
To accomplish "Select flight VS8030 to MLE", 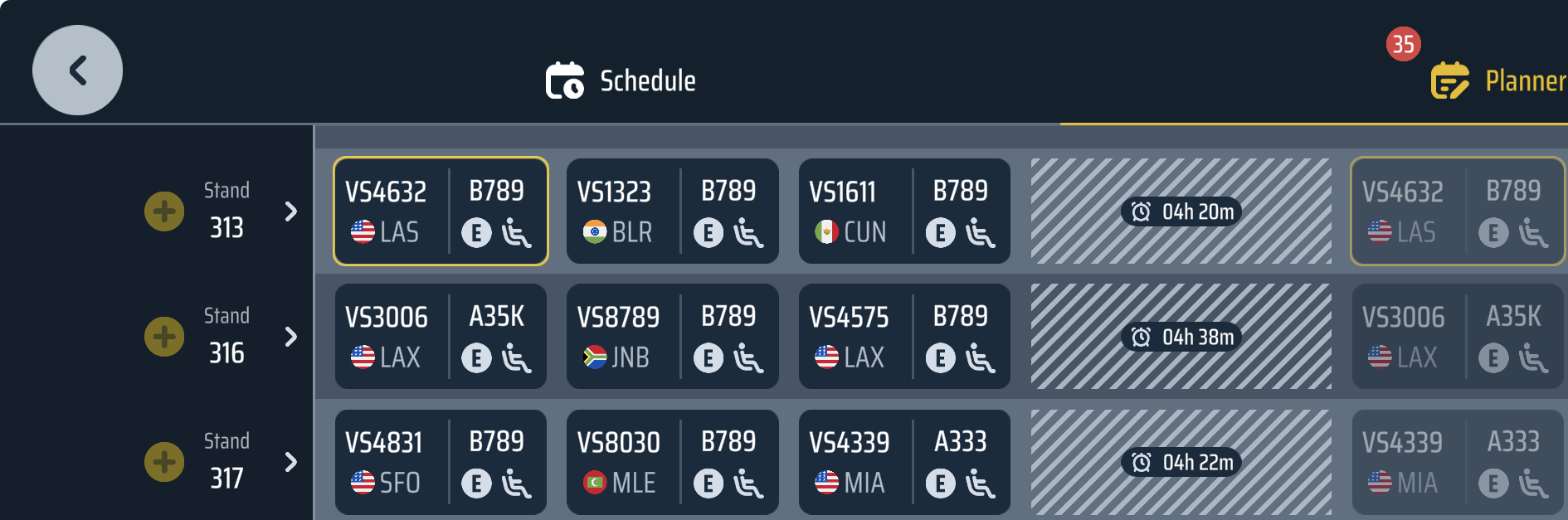I will (672, 462).
